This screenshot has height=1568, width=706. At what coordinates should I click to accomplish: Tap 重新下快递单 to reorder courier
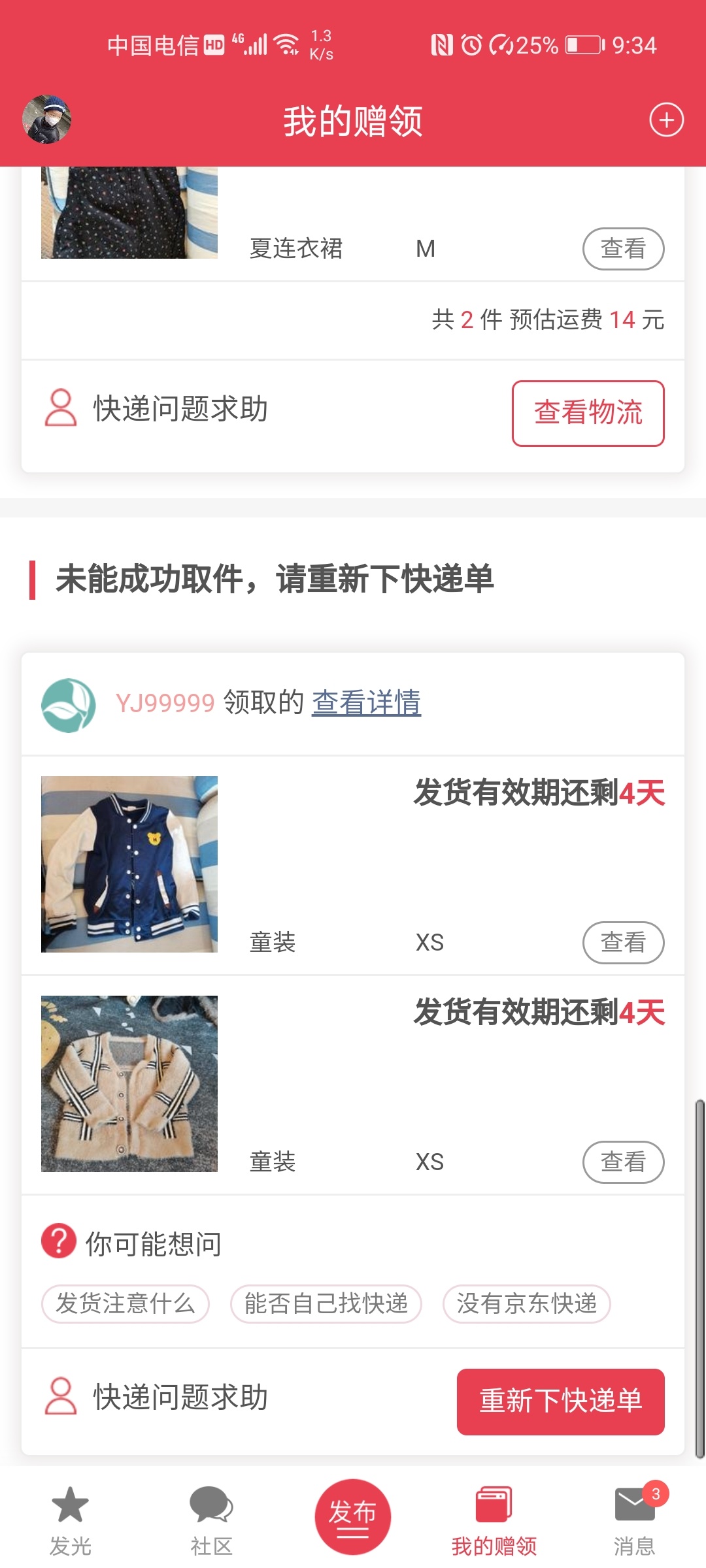pyautogui.click(x=560, y=1401)
